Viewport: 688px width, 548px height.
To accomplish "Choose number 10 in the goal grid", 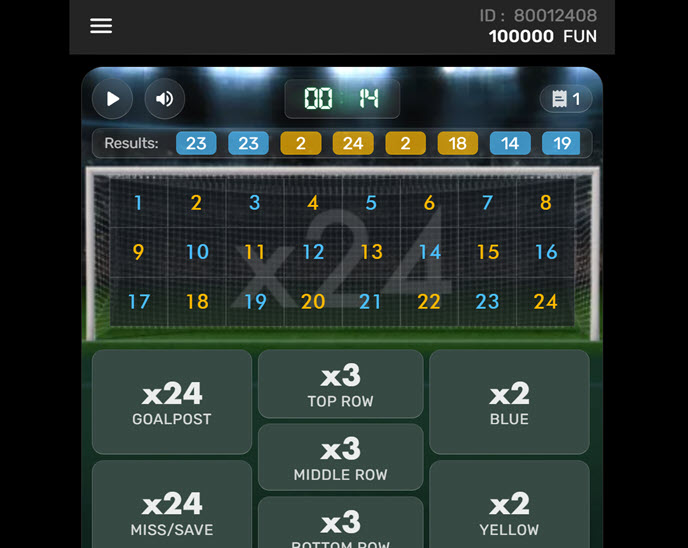I will [x=197, y=252].
